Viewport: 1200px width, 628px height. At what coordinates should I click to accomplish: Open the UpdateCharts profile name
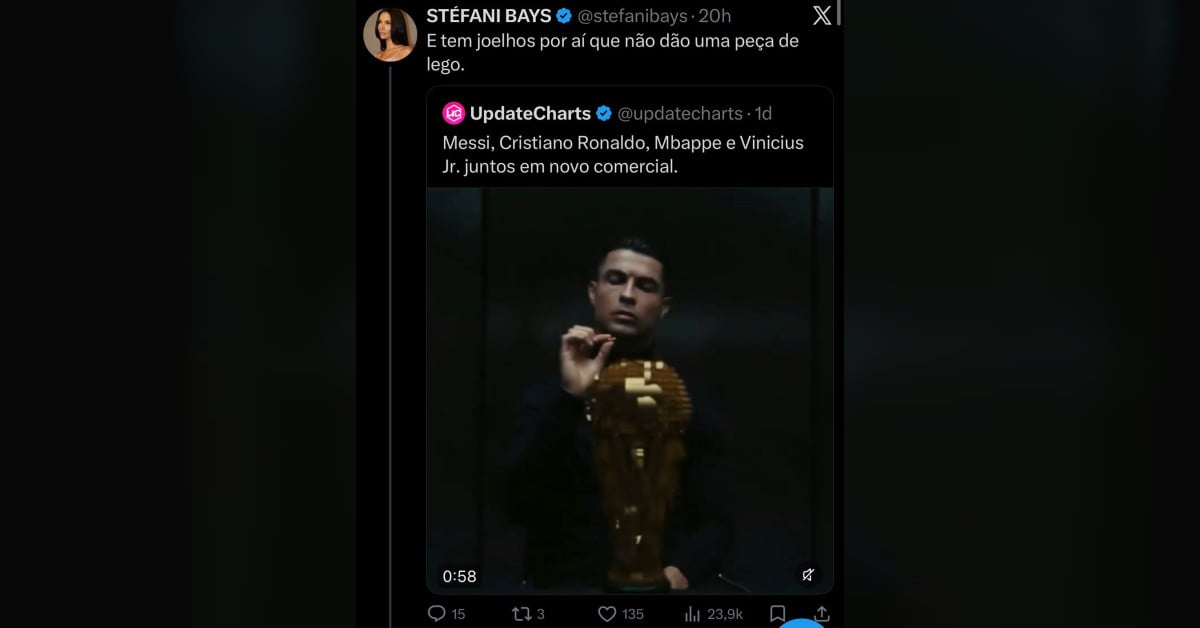click(x=530, y=113)
